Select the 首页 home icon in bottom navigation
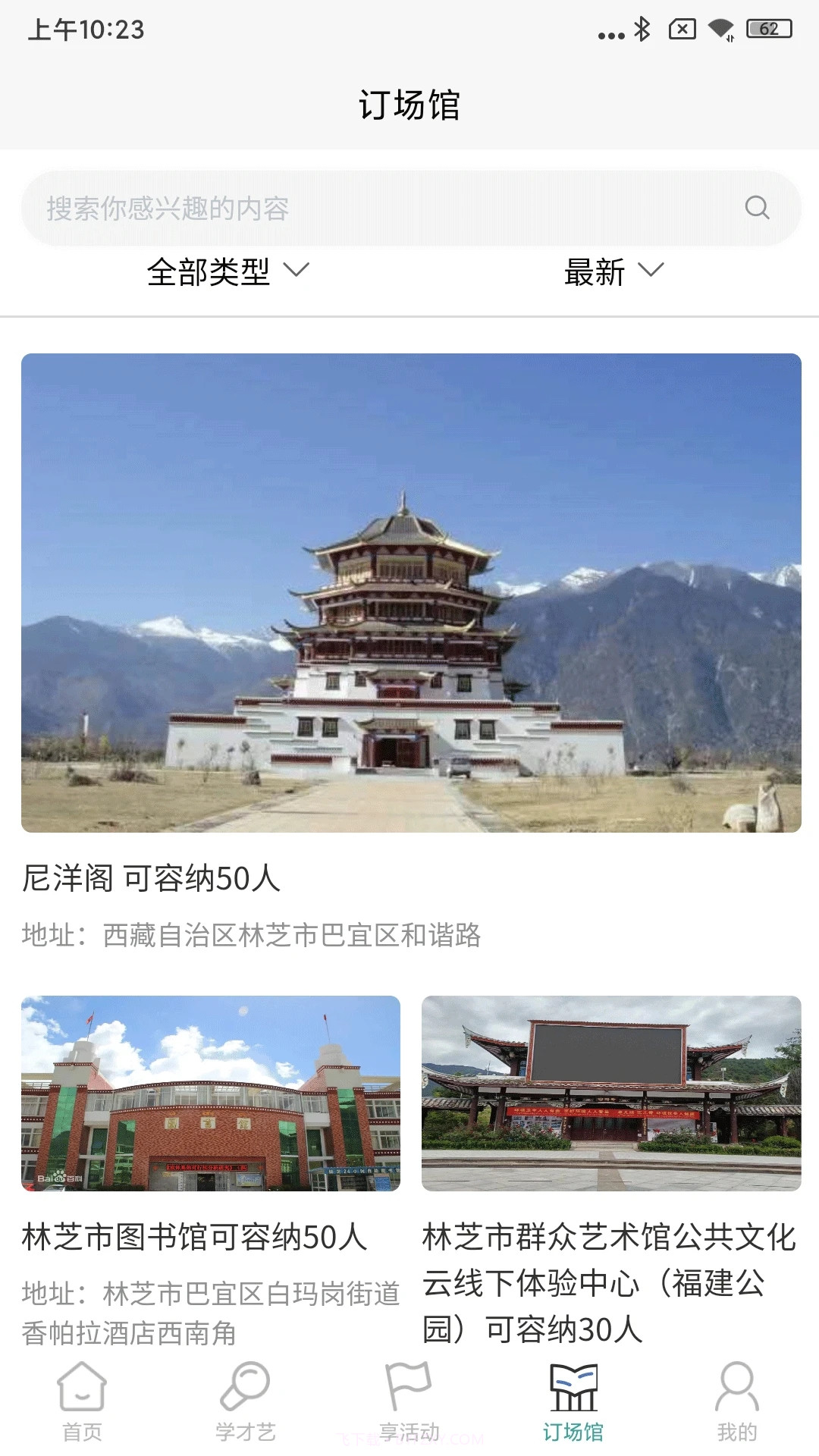Image resolution: width=819 pixels, height=1456 pixels. coord(82,1399)
